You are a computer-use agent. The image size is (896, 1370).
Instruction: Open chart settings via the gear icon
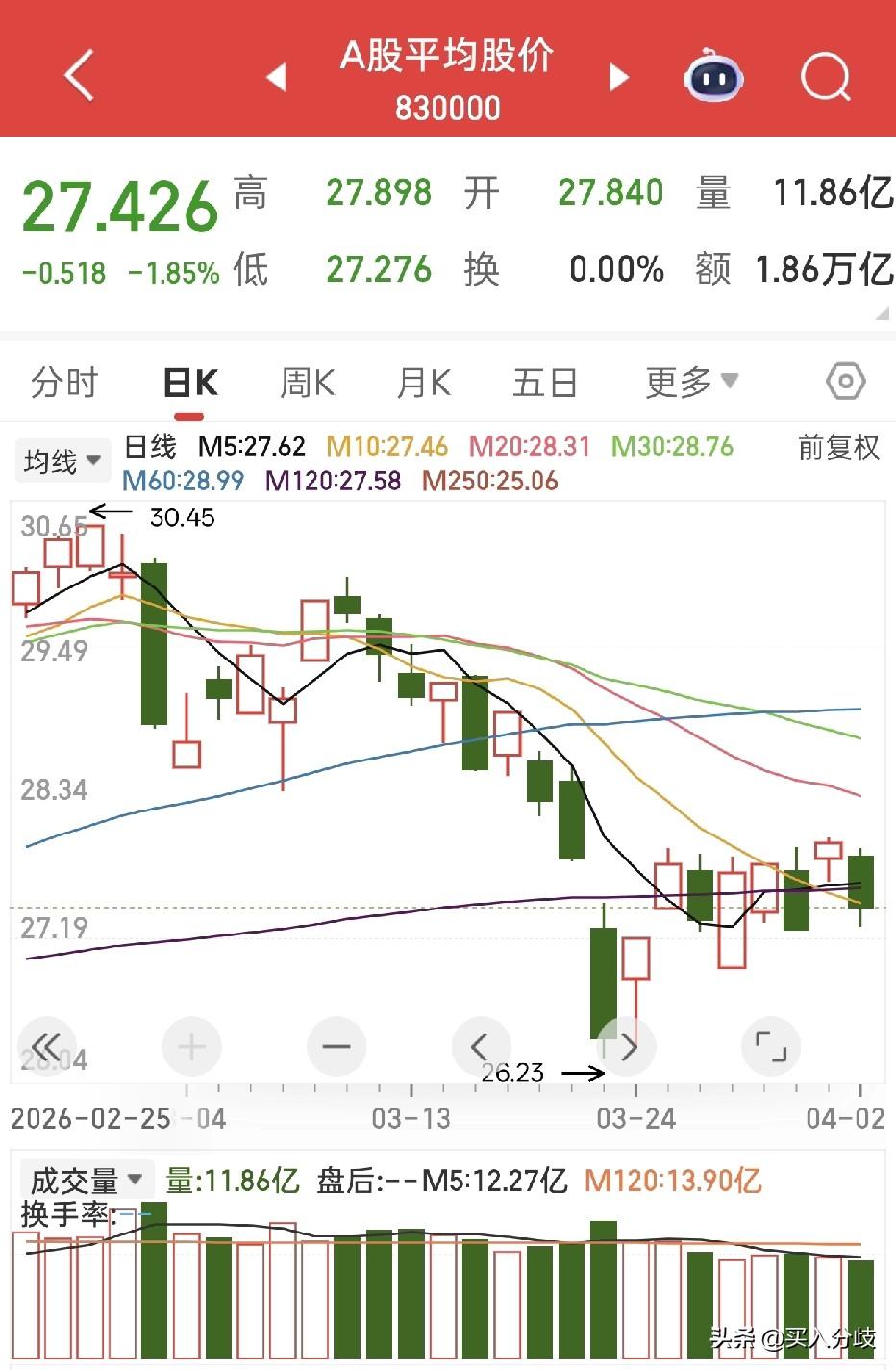[845, 381]
